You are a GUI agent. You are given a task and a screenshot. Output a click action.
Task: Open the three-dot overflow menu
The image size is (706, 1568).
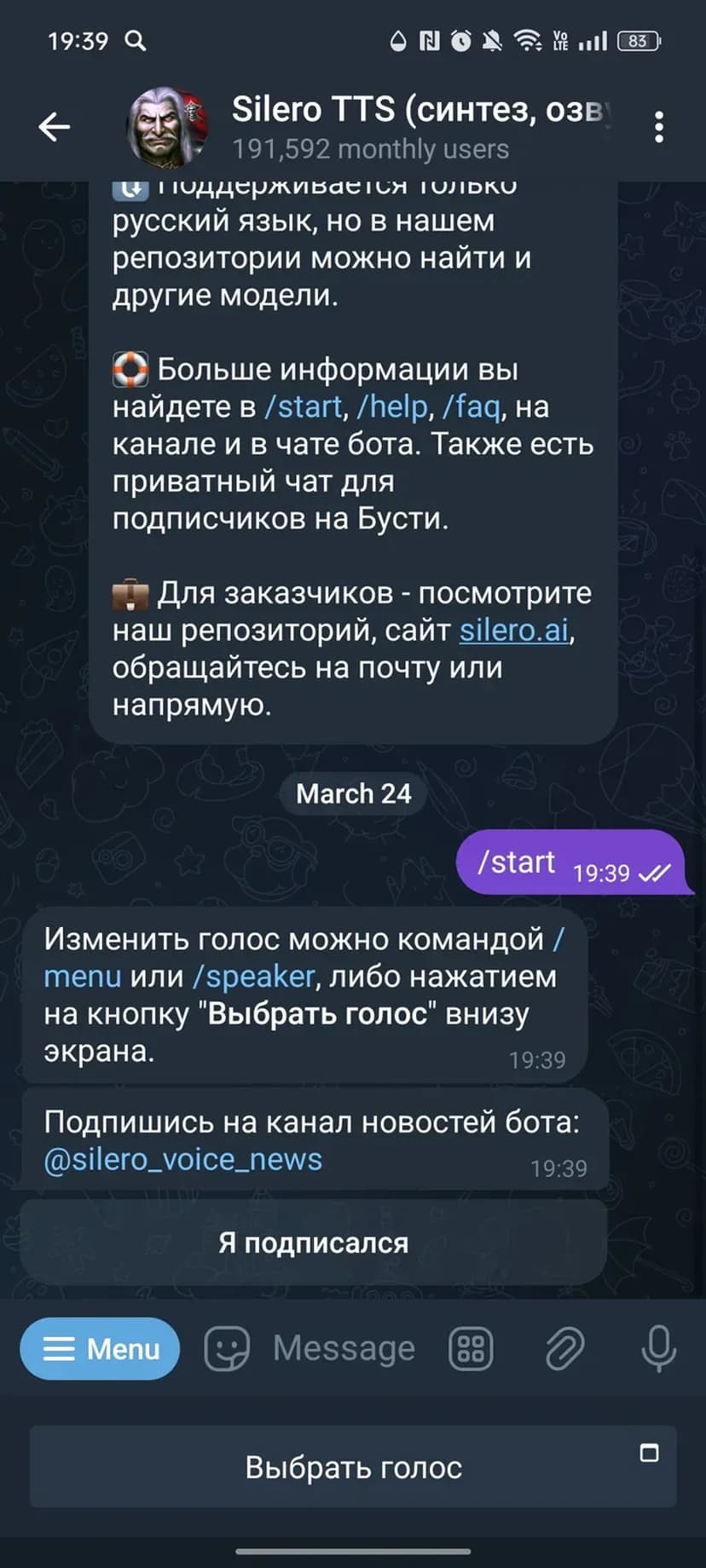pos(658,128)
